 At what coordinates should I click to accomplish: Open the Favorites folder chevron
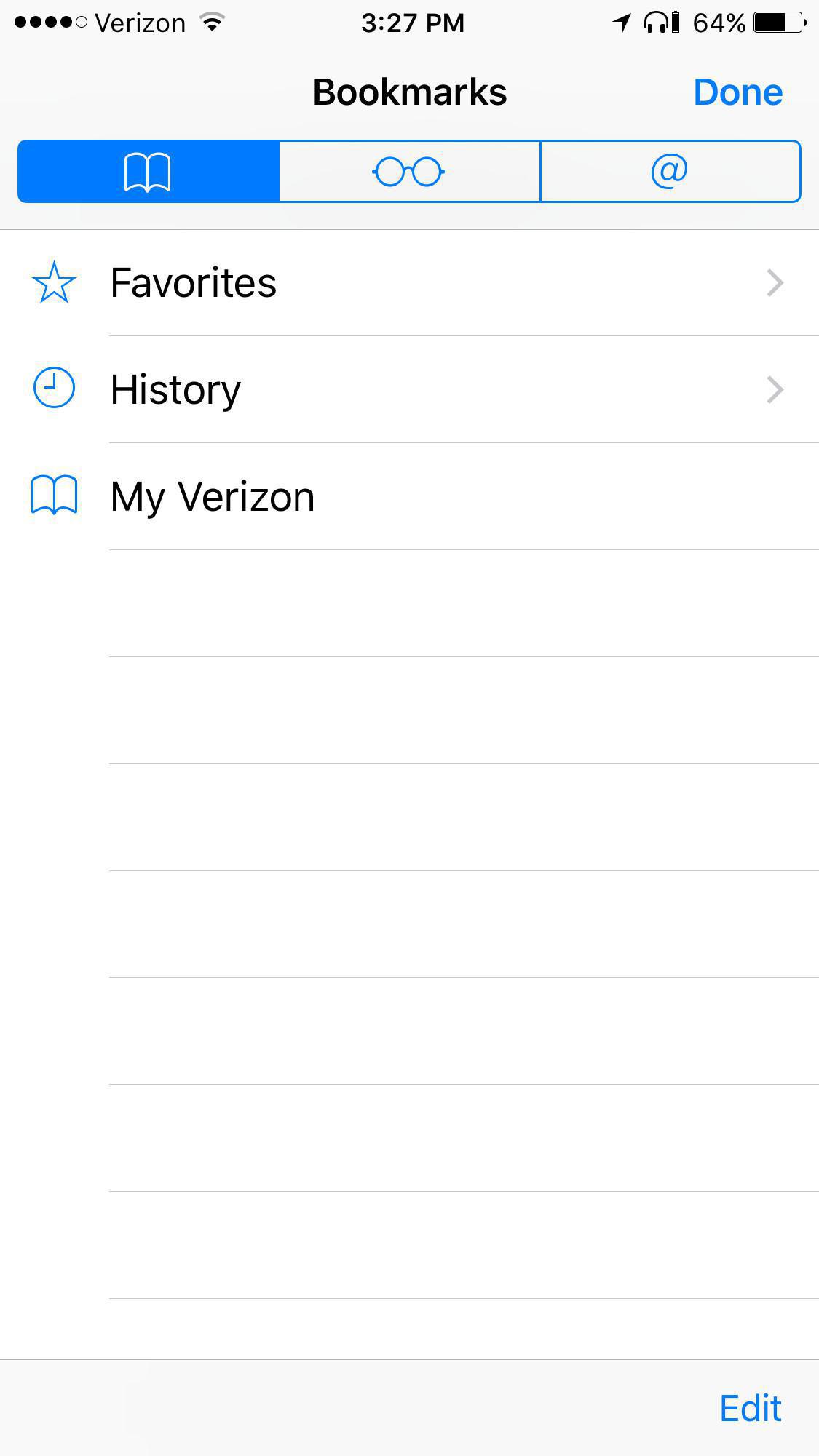[x=775, y=283]
